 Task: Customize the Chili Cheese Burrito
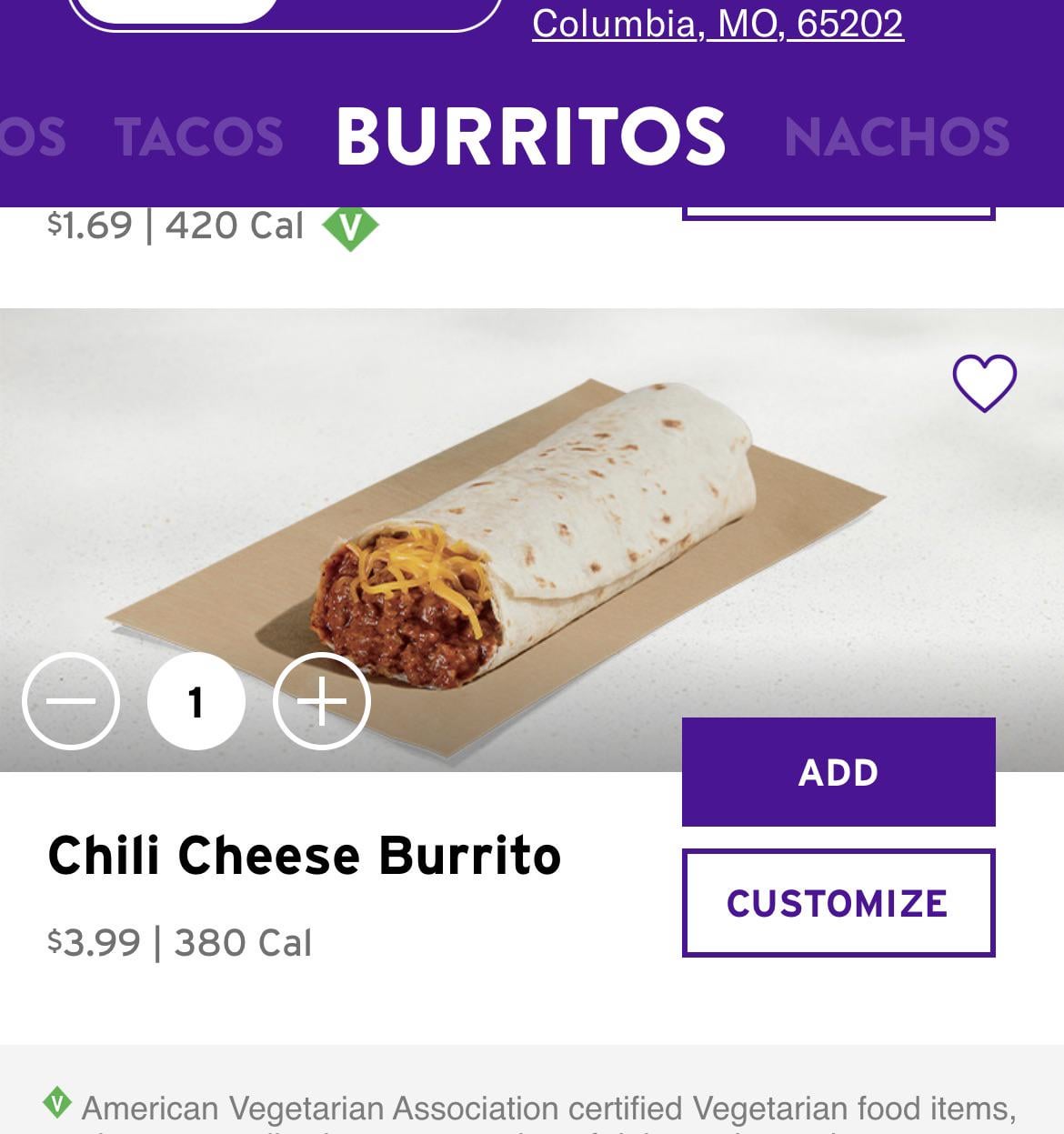(838, 903)
